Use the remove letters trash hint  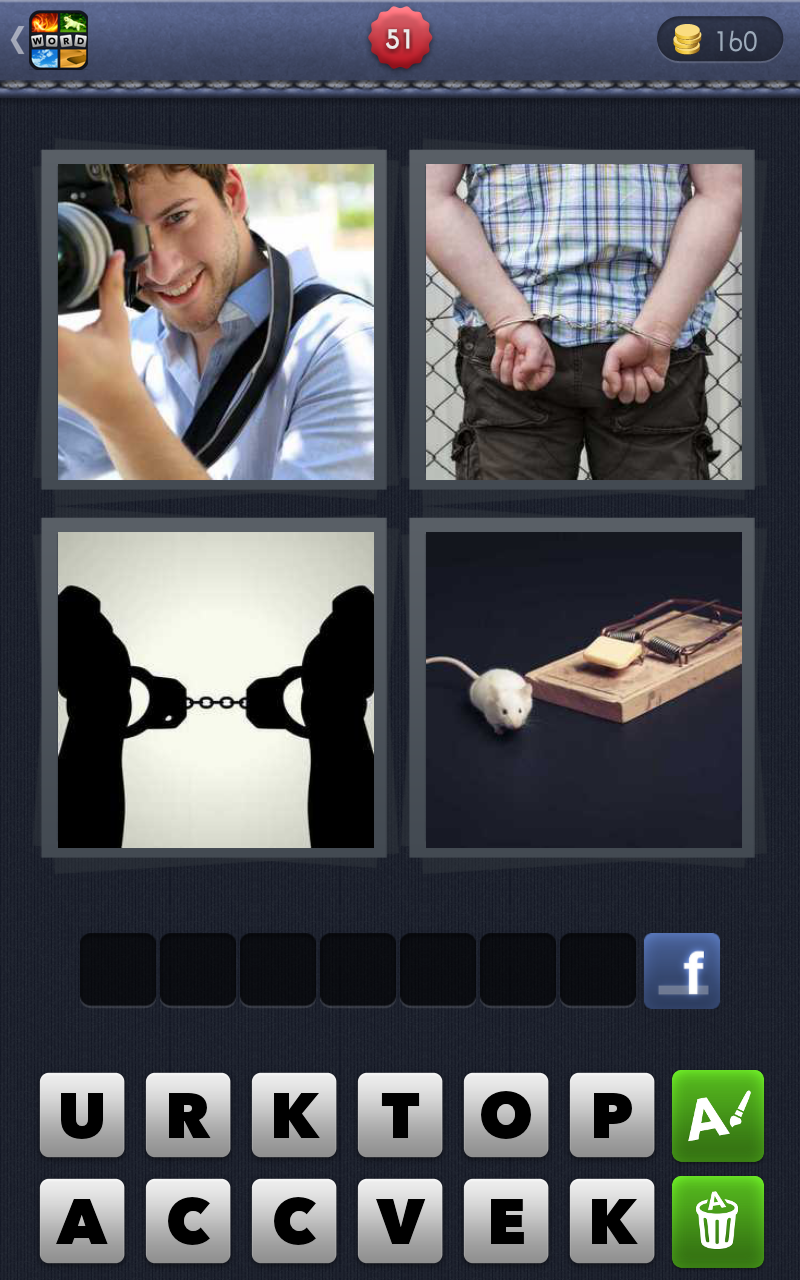pos(718,1221)
